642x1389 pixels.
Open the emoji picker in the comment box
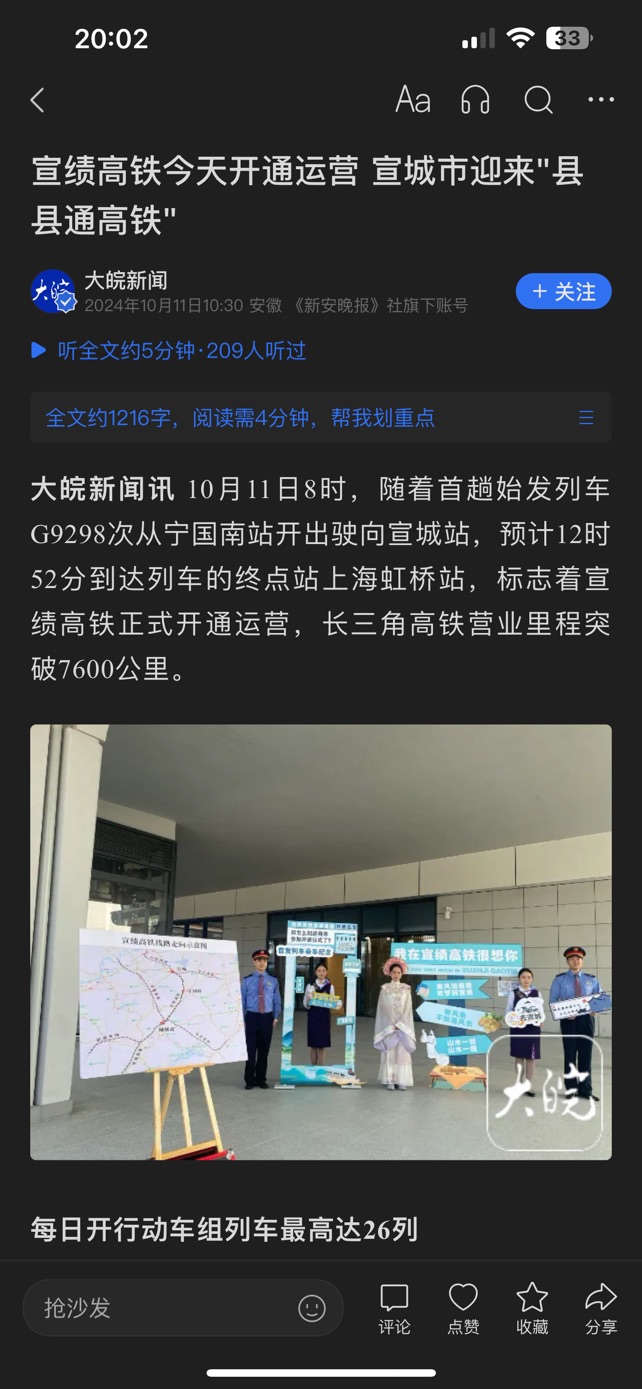pyautogui.click(x=312, y=1308)
